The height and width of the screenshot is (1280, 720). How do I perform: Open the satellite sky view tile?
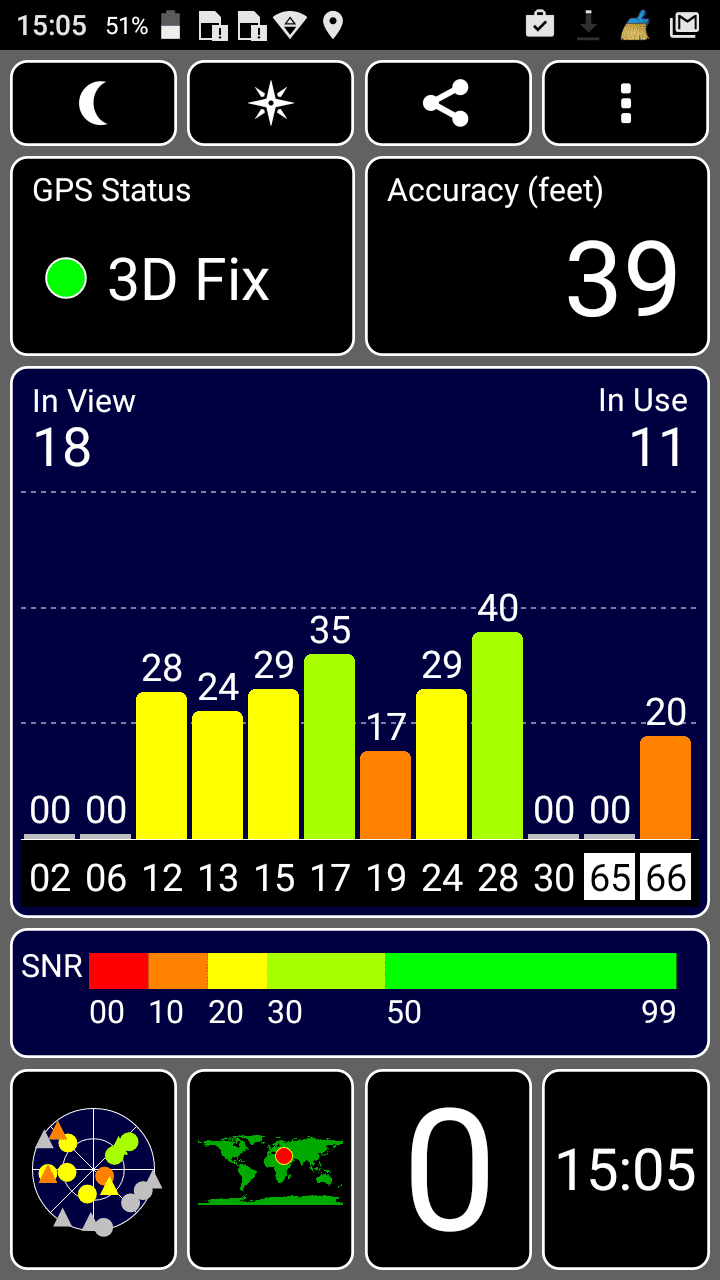[x=93, y=1170]
